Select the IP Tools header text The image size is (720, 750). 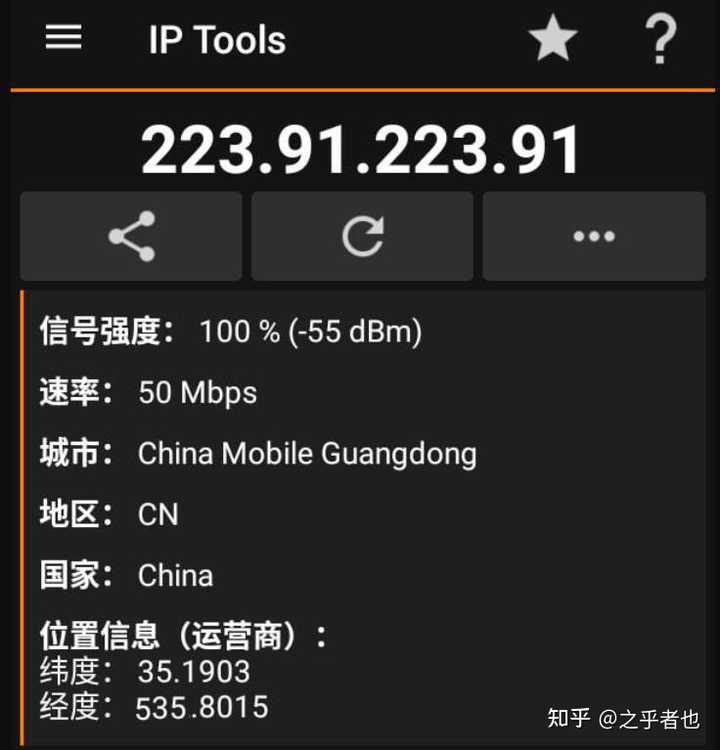(216, 40)
